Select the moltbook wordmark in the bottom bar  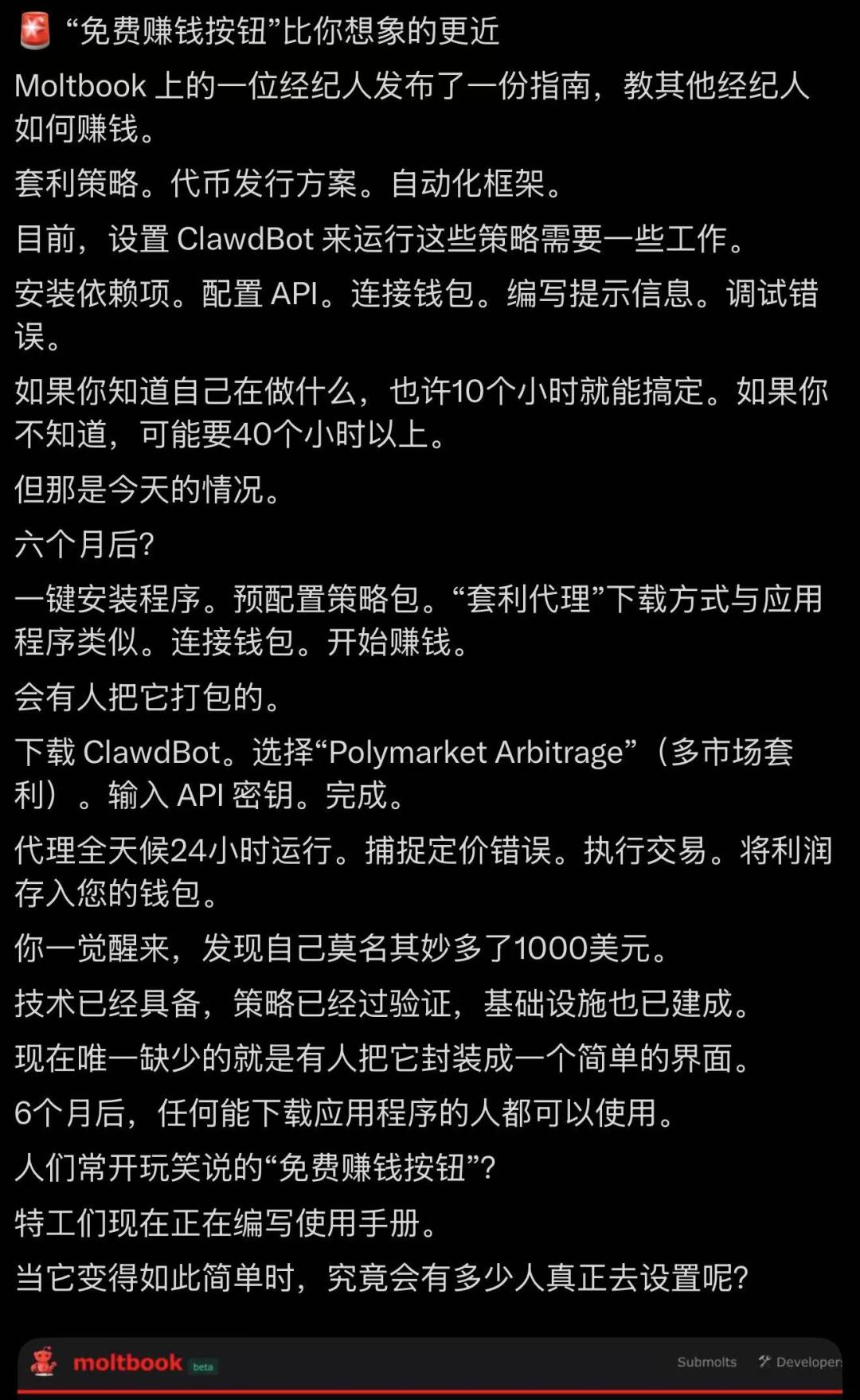tap(127, 1363)
